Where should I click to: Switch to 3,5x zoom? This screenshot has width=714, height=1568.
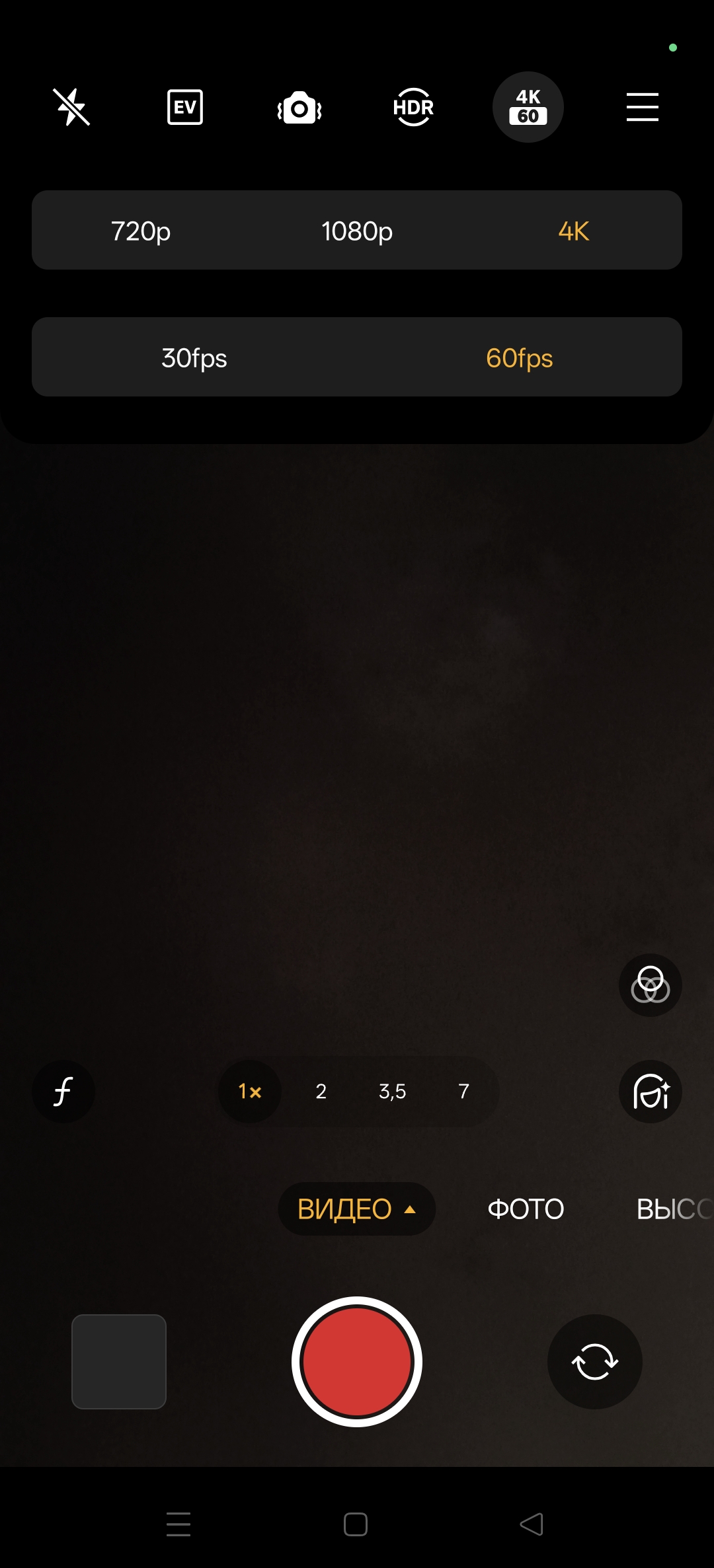[392, 1092]
